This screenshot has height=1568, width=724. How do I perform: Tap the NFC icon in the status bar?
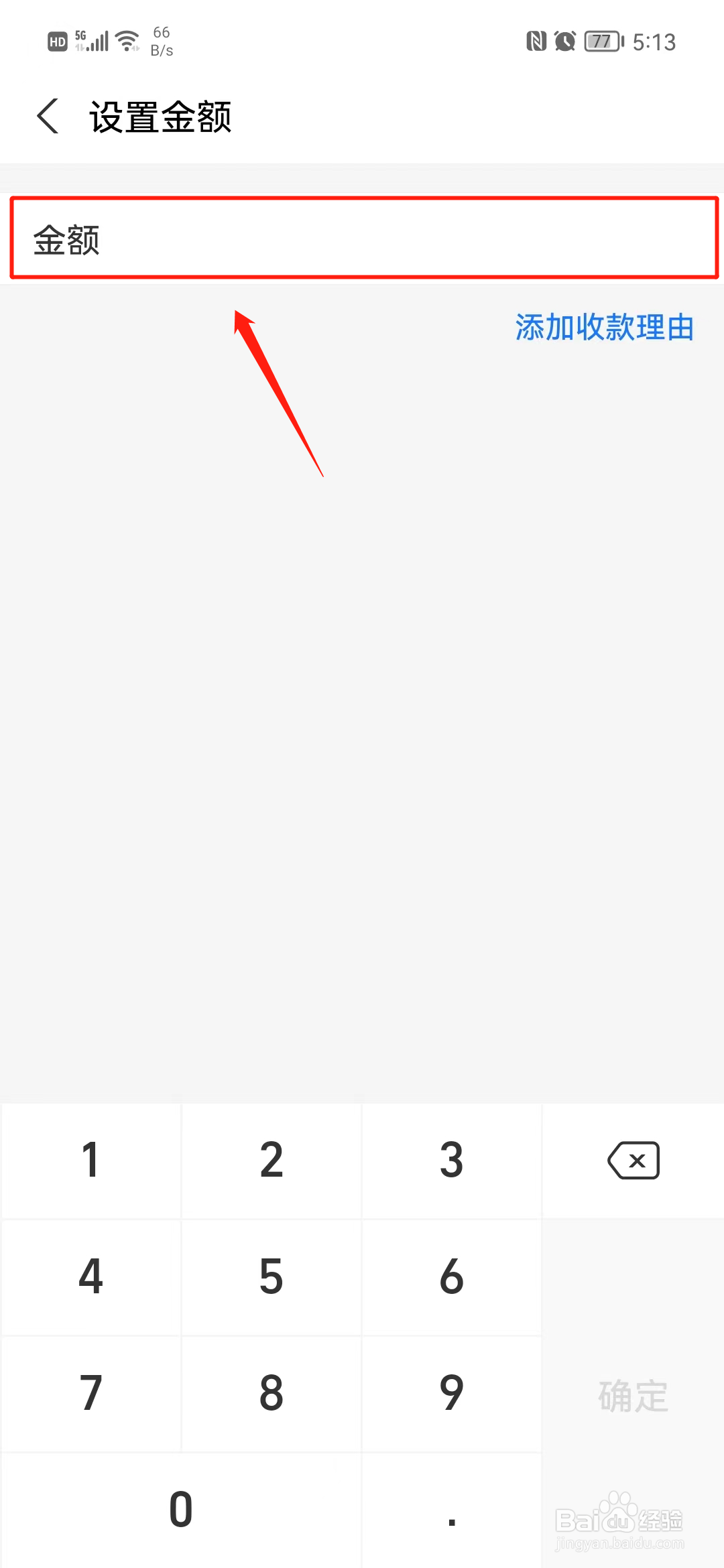click(536, 42)
